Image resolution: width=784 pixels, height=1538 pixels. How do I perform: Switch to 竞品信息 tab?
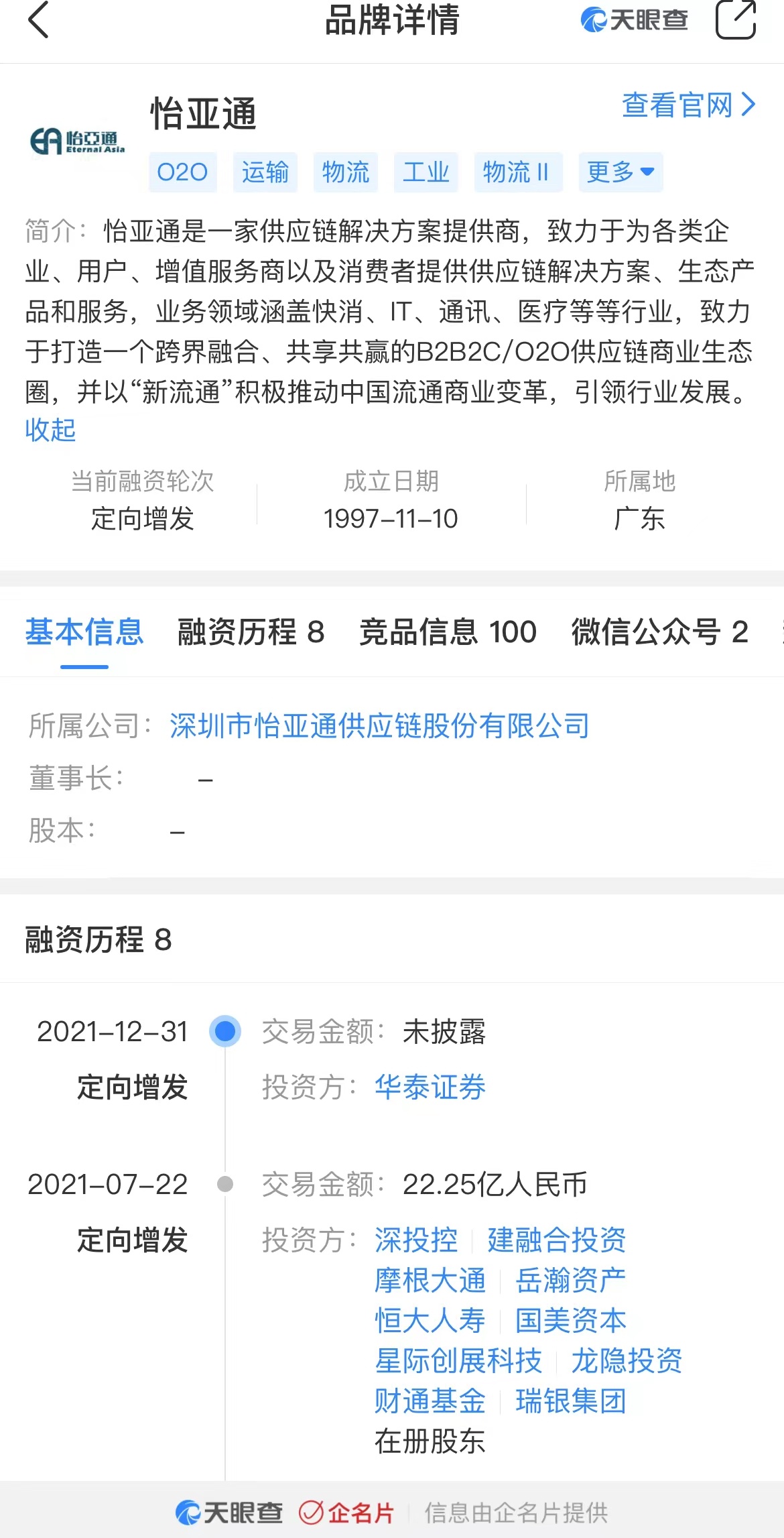[x=448, y=632]
